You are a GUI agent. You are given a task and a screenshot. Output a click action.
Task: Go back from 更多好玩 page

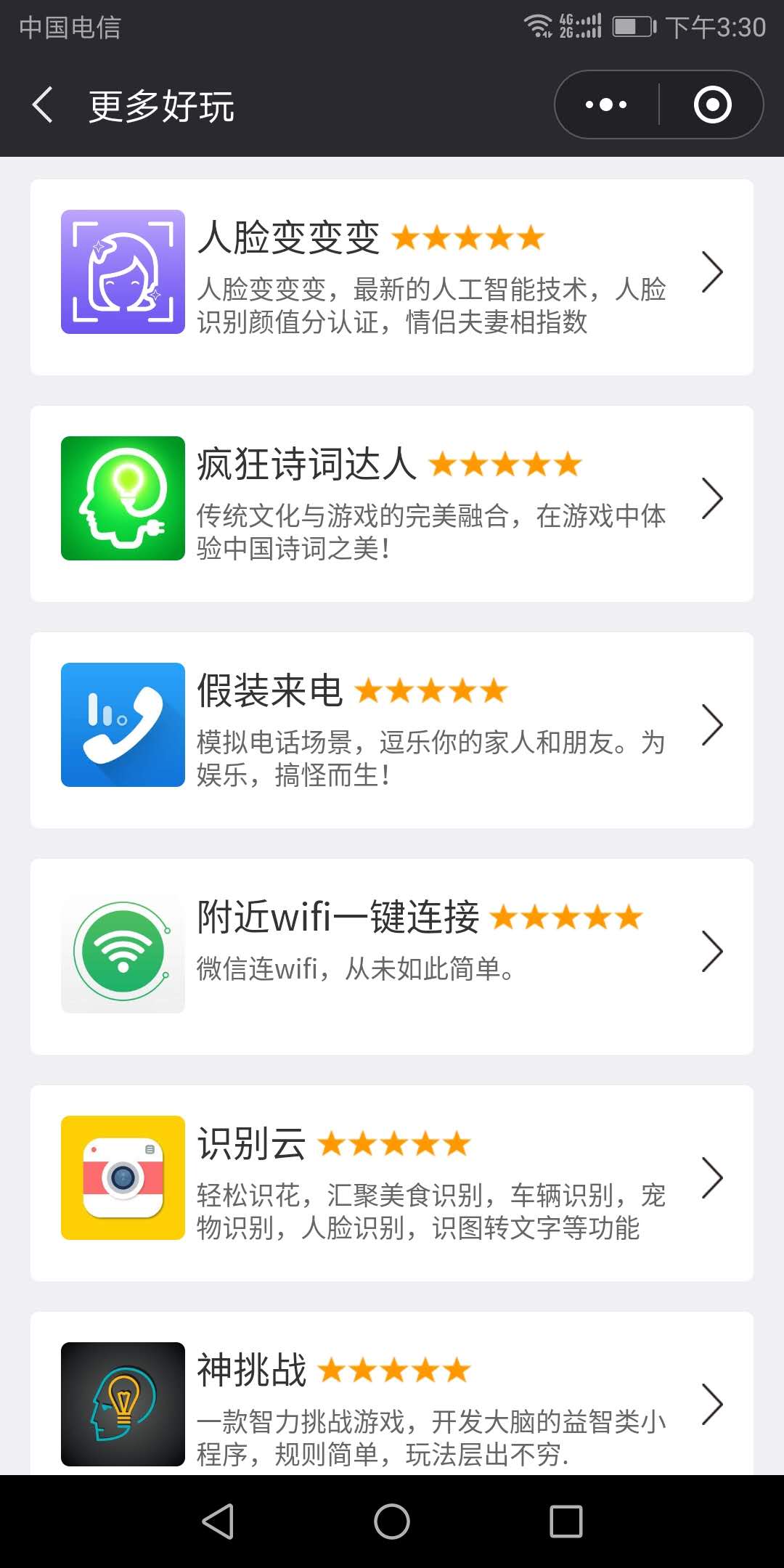click(44, 105)
